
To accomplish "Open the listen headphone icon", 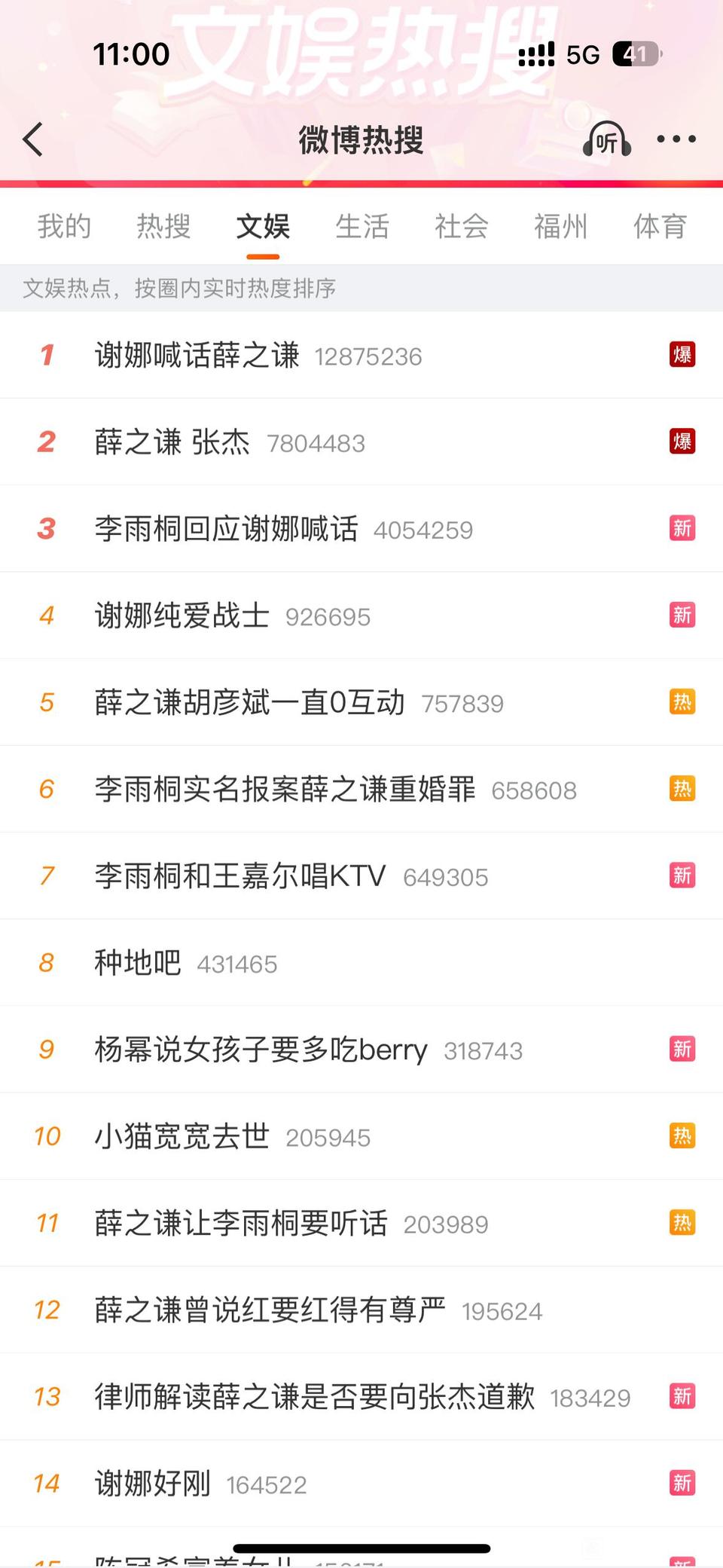I will point(606,139).
